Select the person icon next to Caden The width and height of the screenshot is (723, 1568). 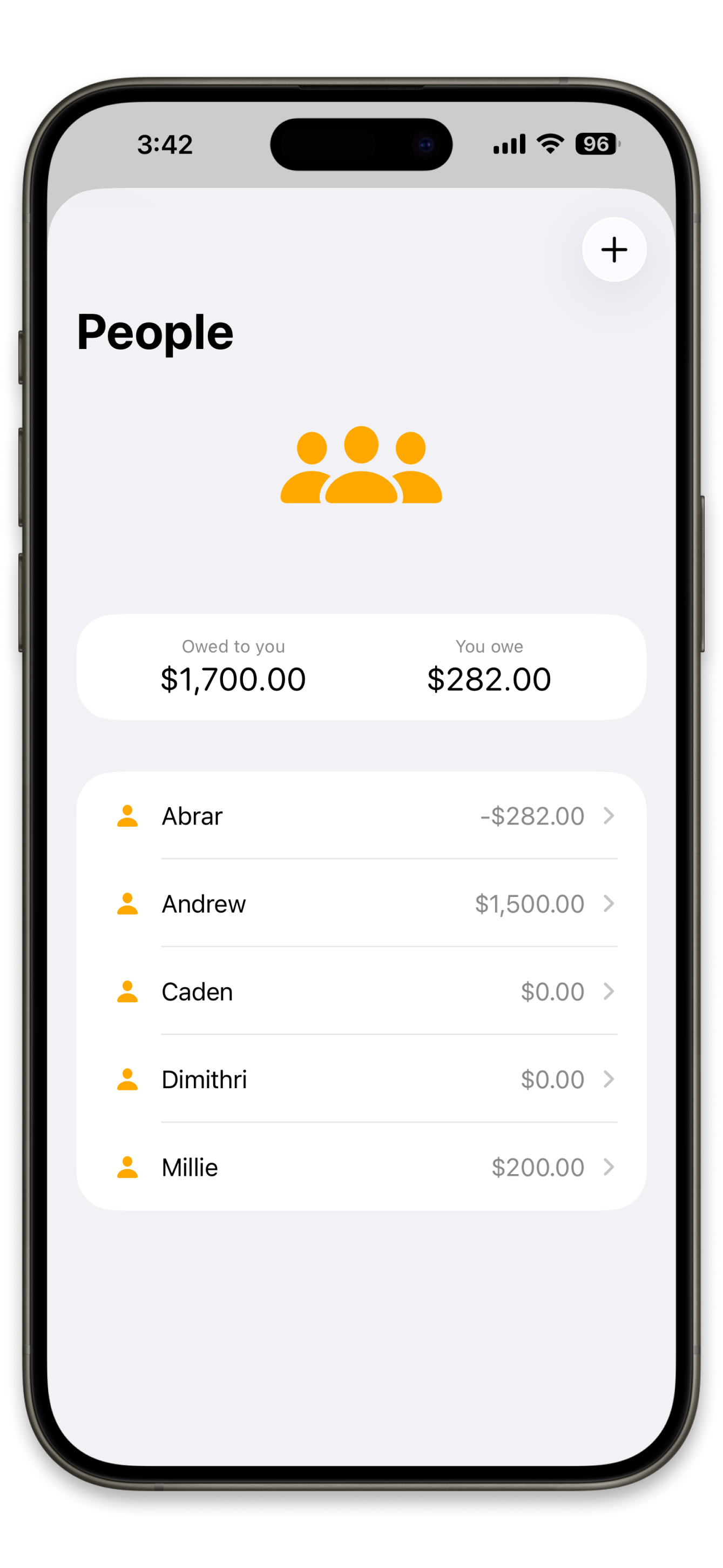[127, 991]
